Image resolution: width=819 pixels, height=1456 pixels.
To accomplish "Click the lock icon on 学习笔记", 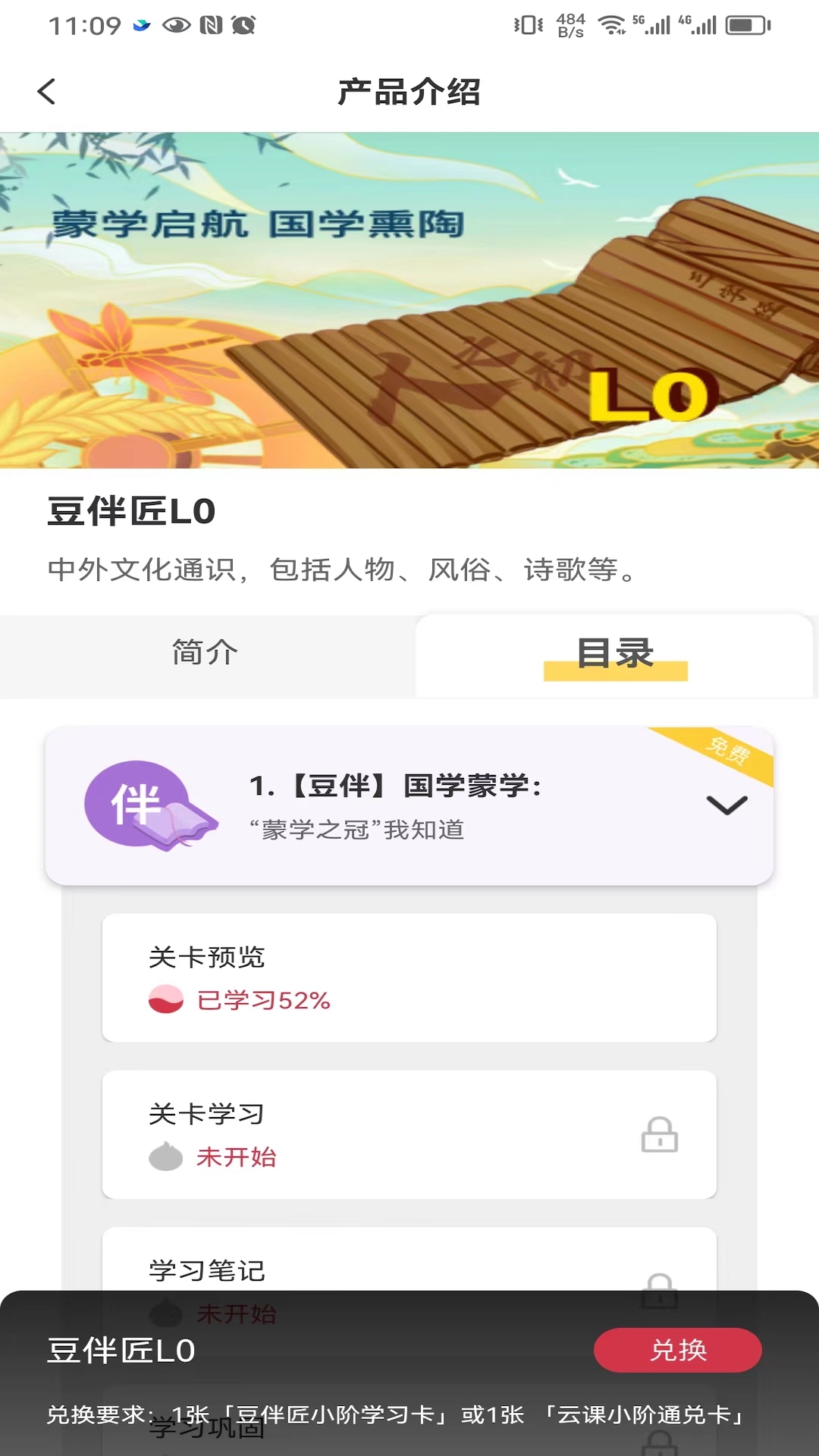I will (x=661, y=1289).
